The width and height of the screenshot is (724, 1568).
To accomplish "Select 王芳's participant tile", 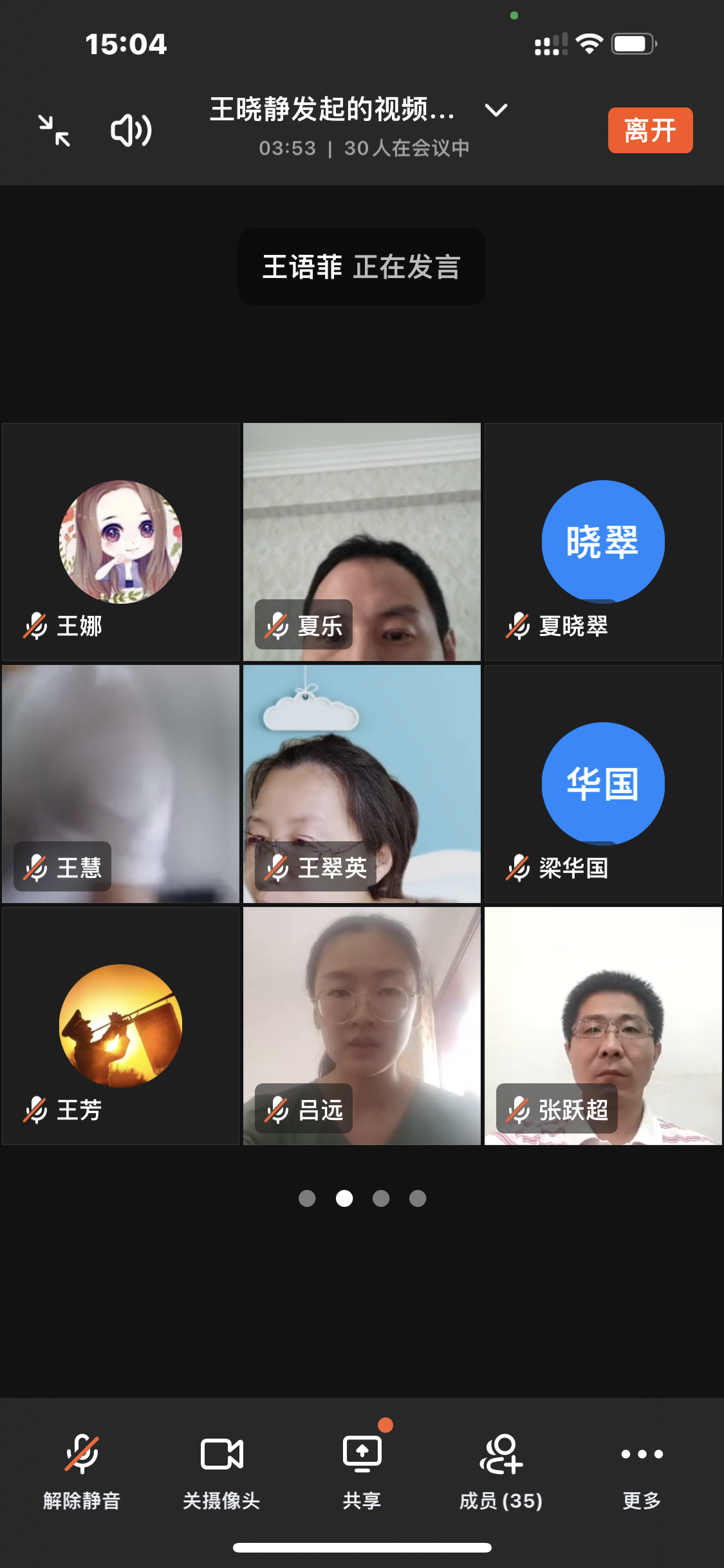I will (121, 1026).
